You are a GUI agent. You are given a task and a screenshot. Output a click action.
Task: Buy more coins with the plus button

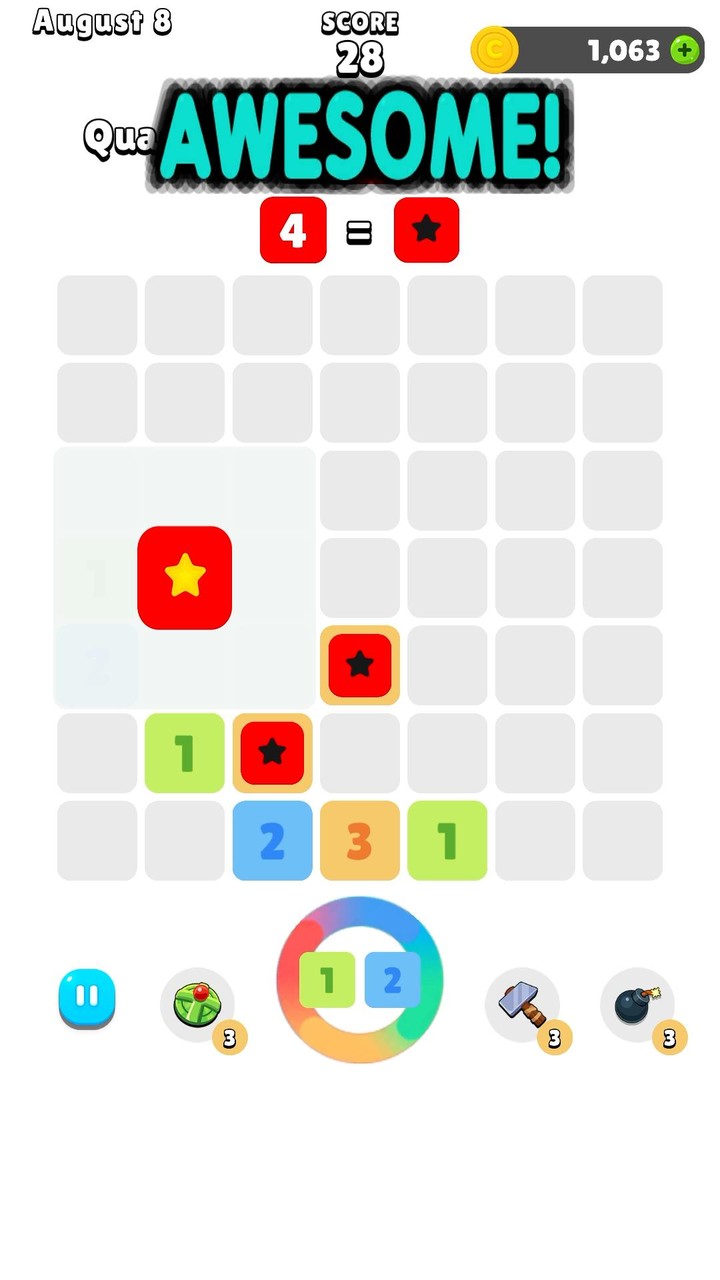[x=686, y=50]
